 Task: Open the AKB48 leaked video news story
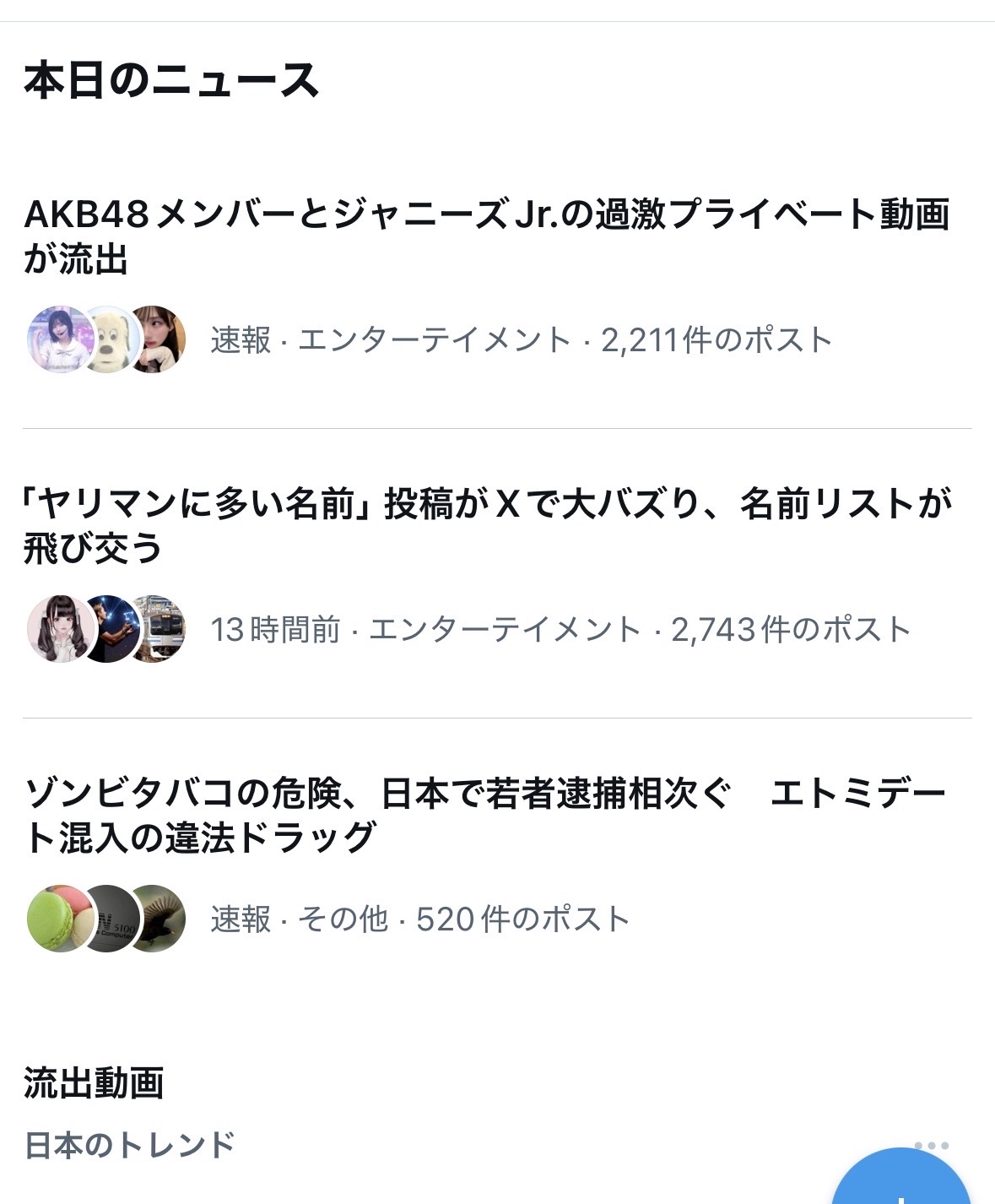(486, 236)
